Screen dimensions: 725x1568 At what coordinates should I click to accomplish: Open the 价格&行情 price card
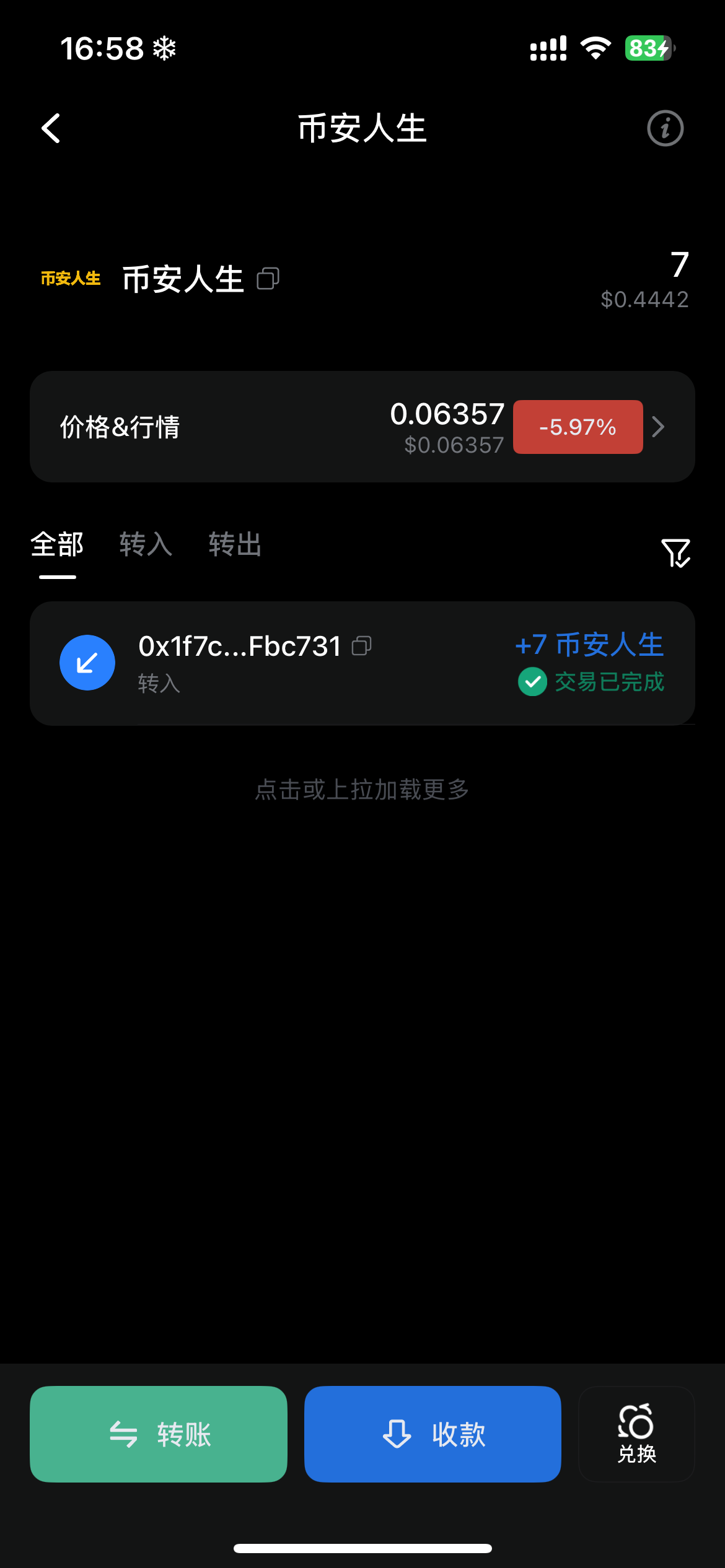[362, 427]
